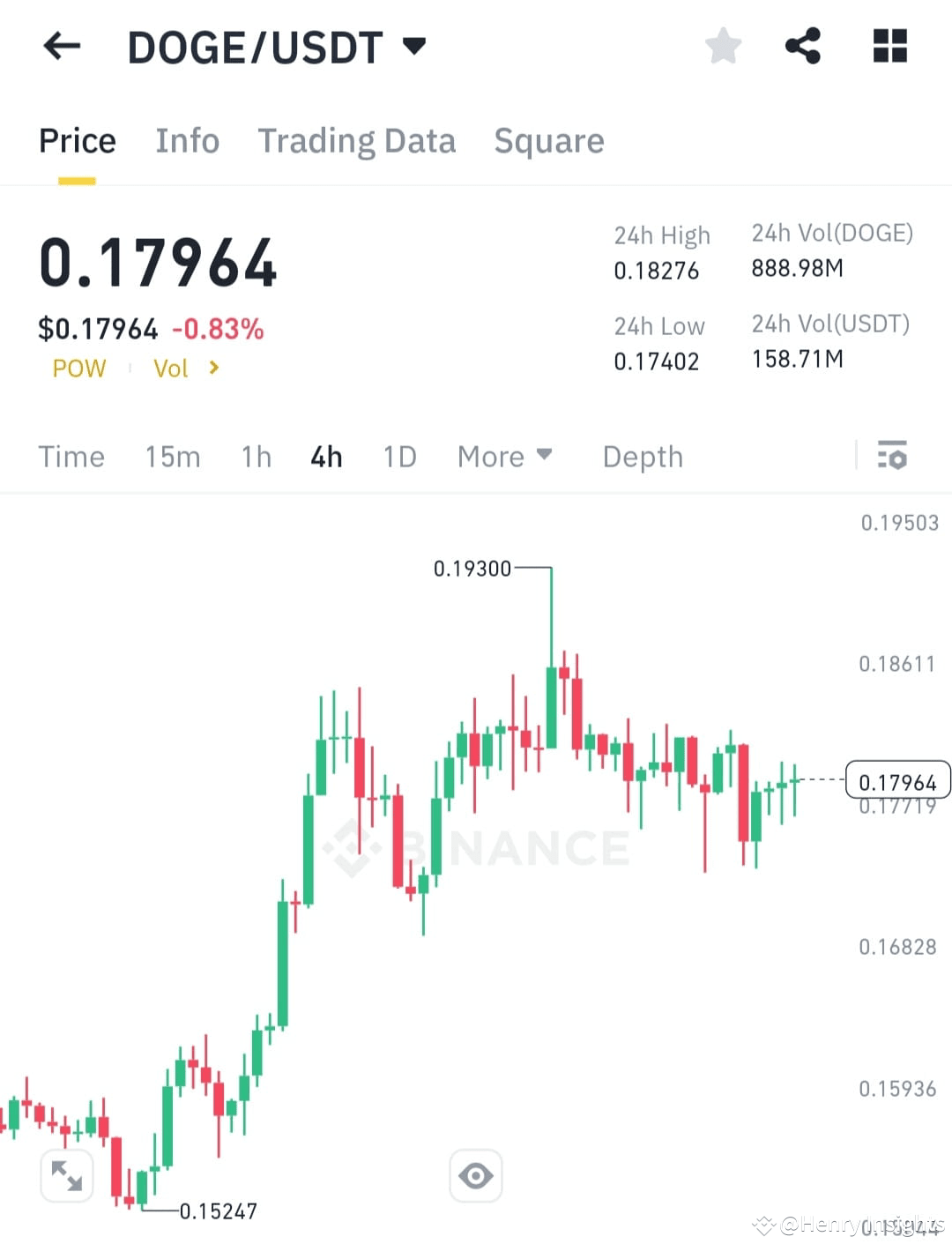Switch to the Trading Data tab
The width and height of the screenshot is (952, 1244).
pyautogui.click(x=356, y=140)
